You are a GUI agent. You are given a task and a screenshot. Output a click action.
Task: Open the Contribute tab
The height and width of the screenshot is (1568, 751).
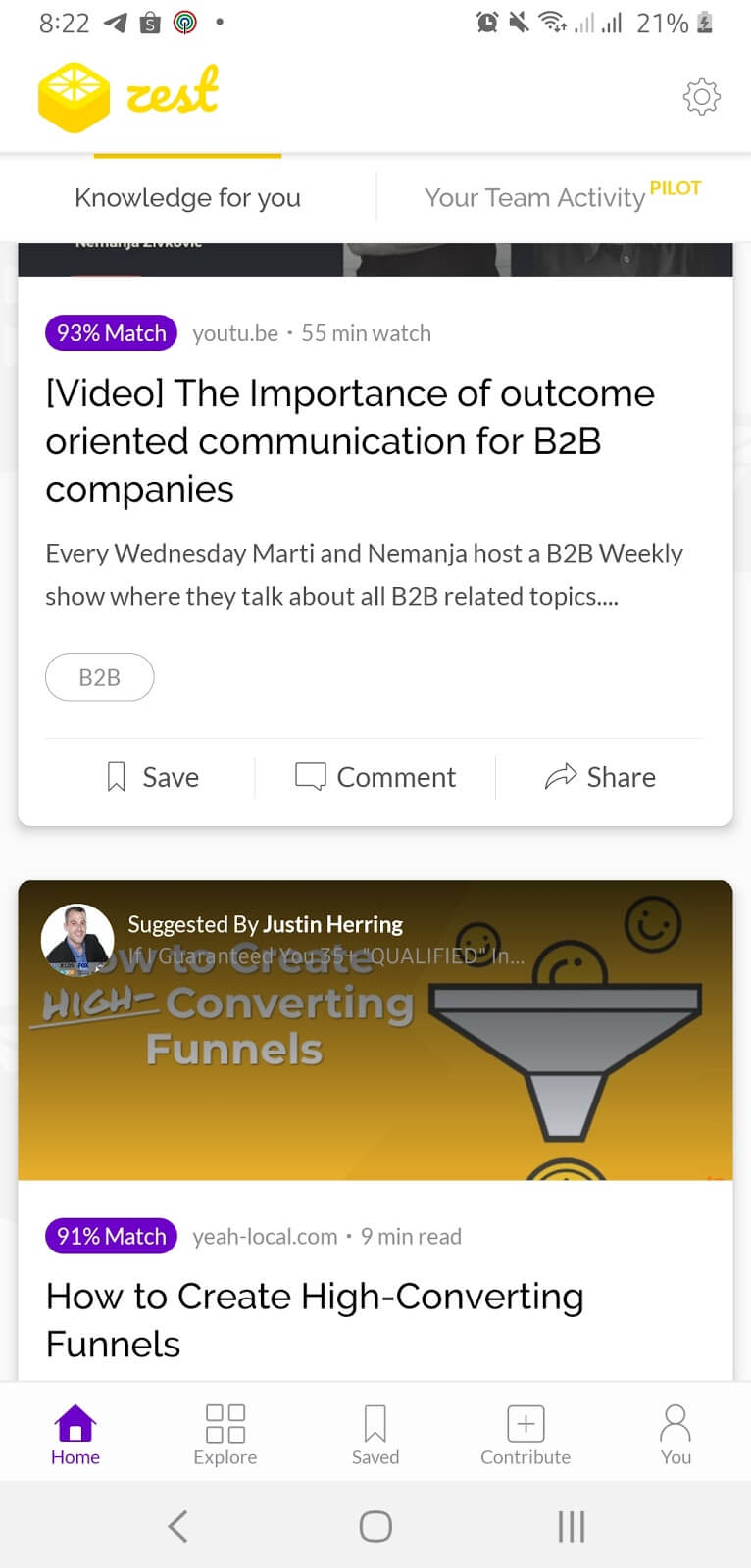click(526, 1434)
